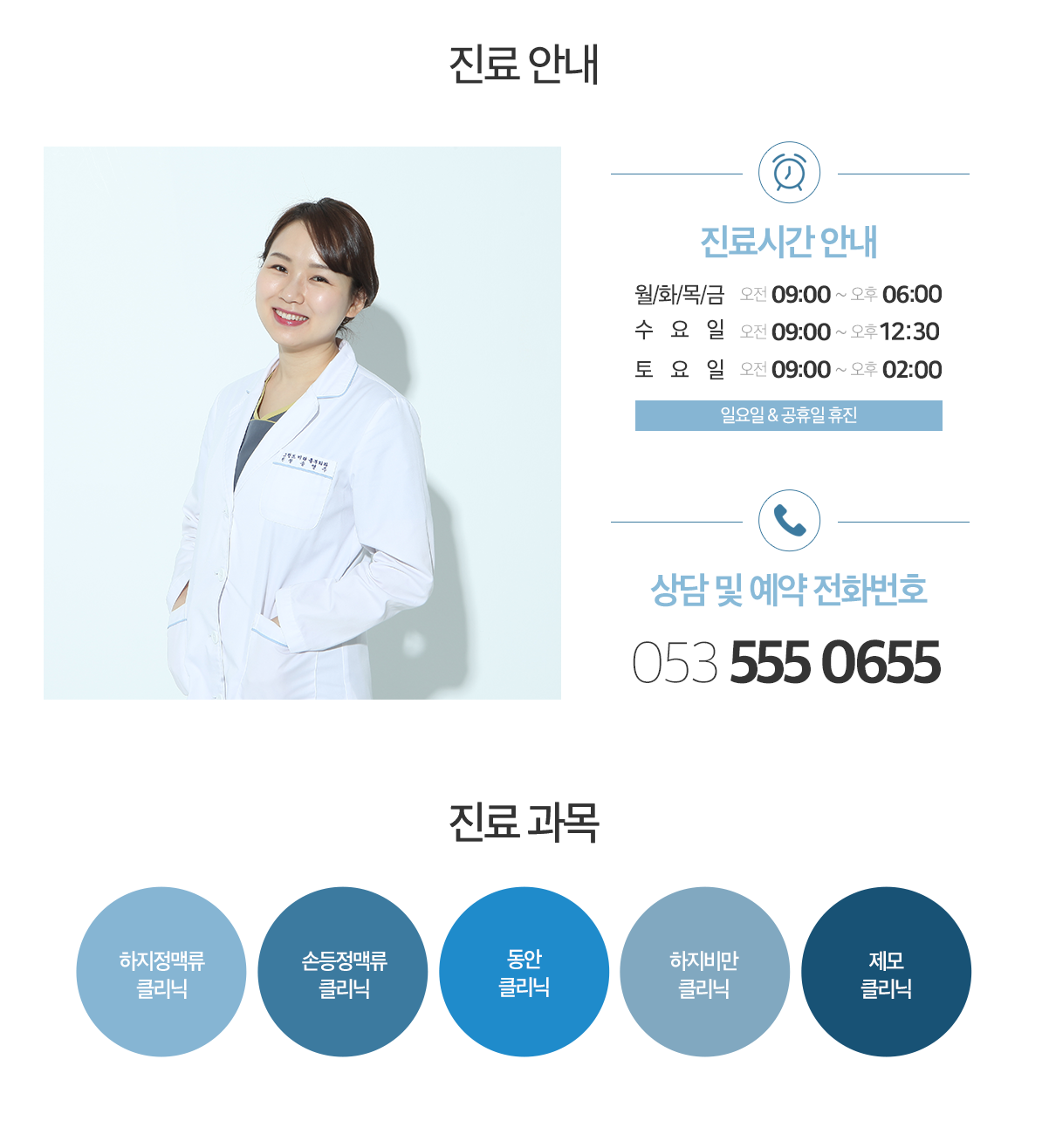Open the 하지비만 클리닉 circle

click(x=704, y=972)
